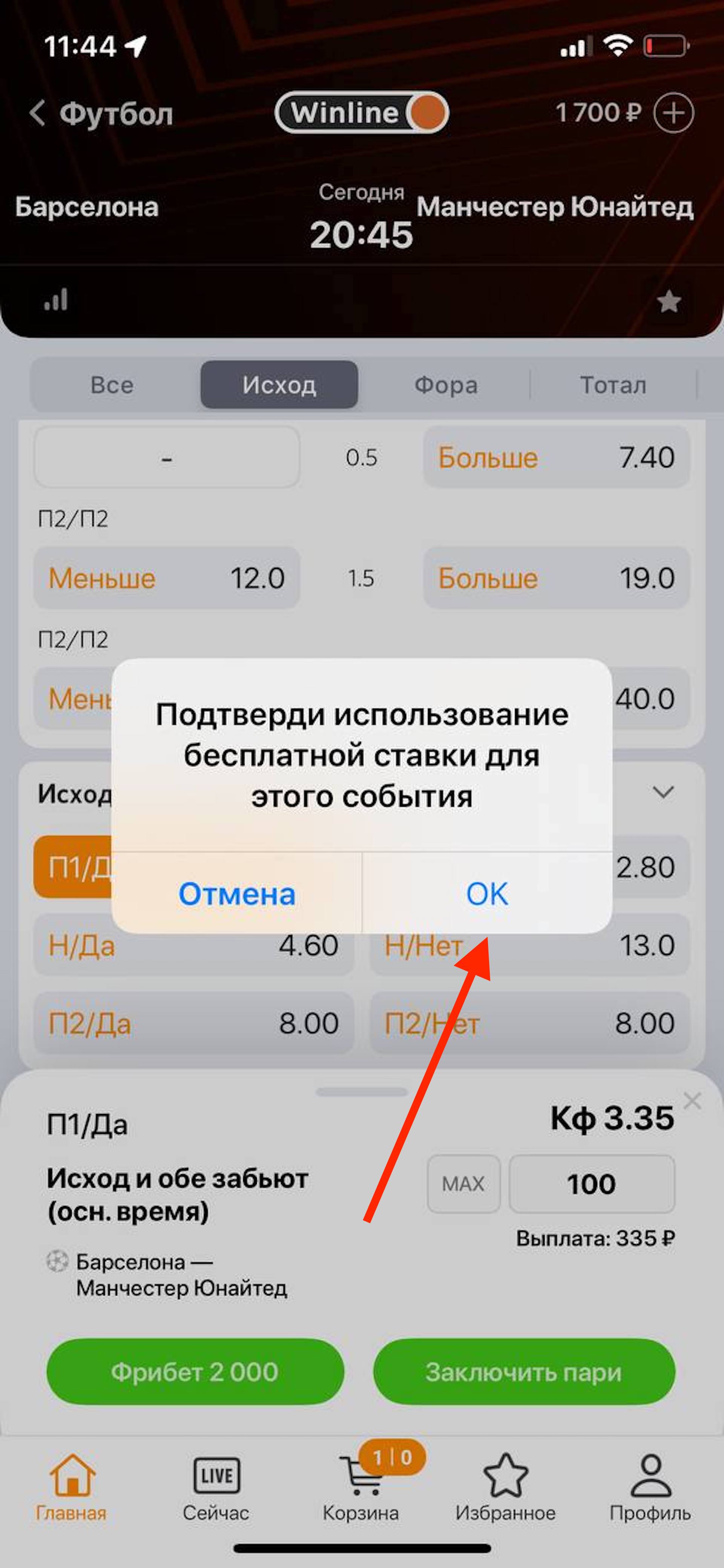724x1568 pixels.
Task: Select the П2/Да outcome at 8.00
Action: coord(193,1023)
